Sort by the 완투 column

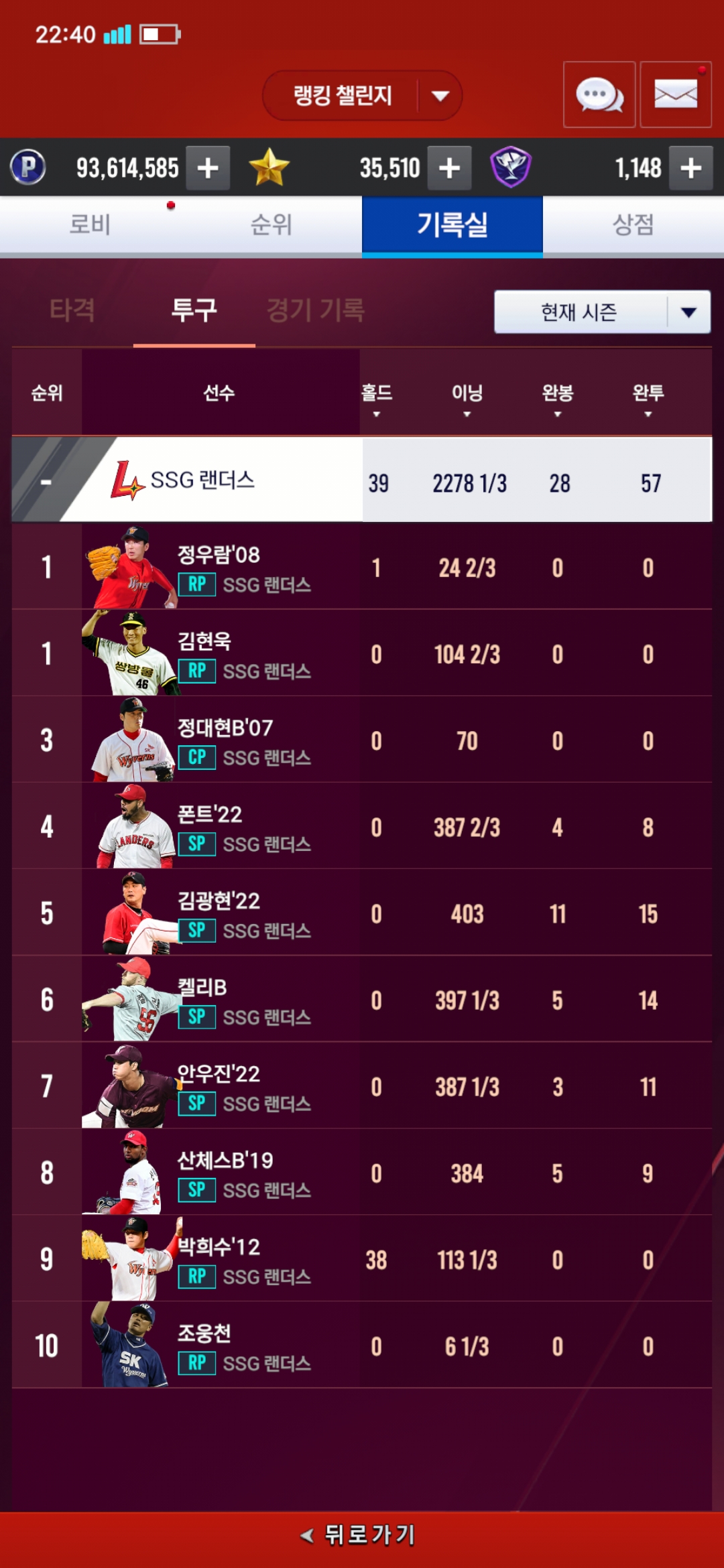point(648,398)
